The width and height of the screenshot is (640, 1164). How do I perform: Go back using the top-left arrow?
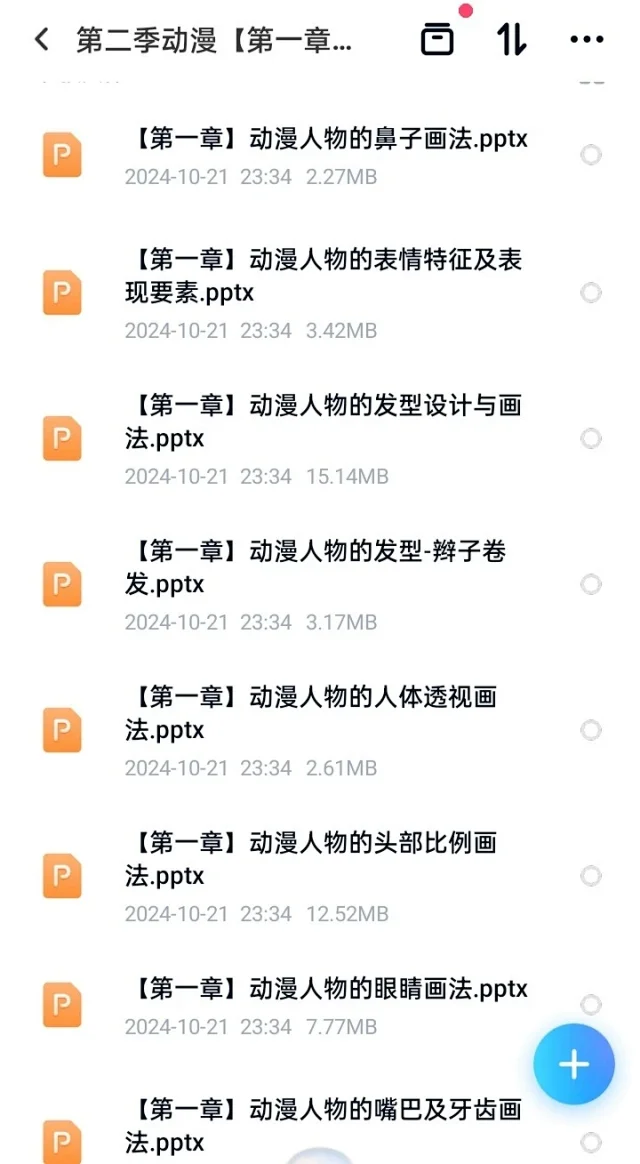click(42, 39)
